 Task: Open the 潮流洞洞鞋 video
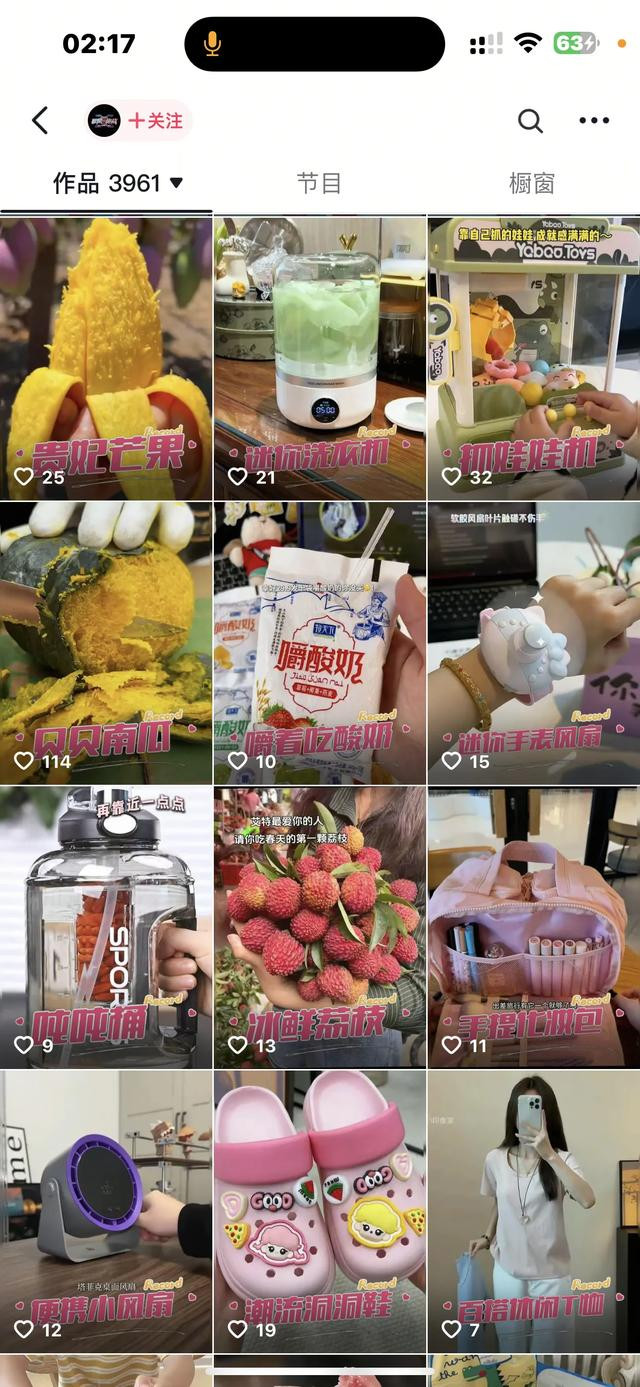tap(320, 1211)
